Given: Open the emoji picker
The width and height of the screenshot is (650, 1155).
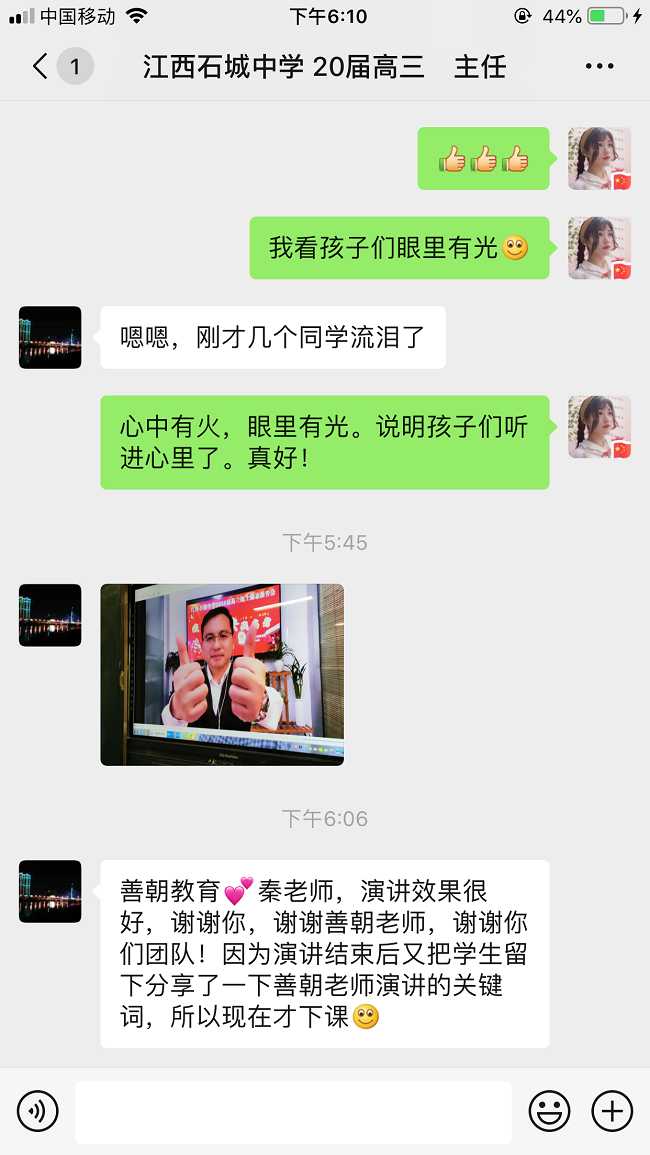Looking at the screenshot, I should click(x=549, y=1111).
